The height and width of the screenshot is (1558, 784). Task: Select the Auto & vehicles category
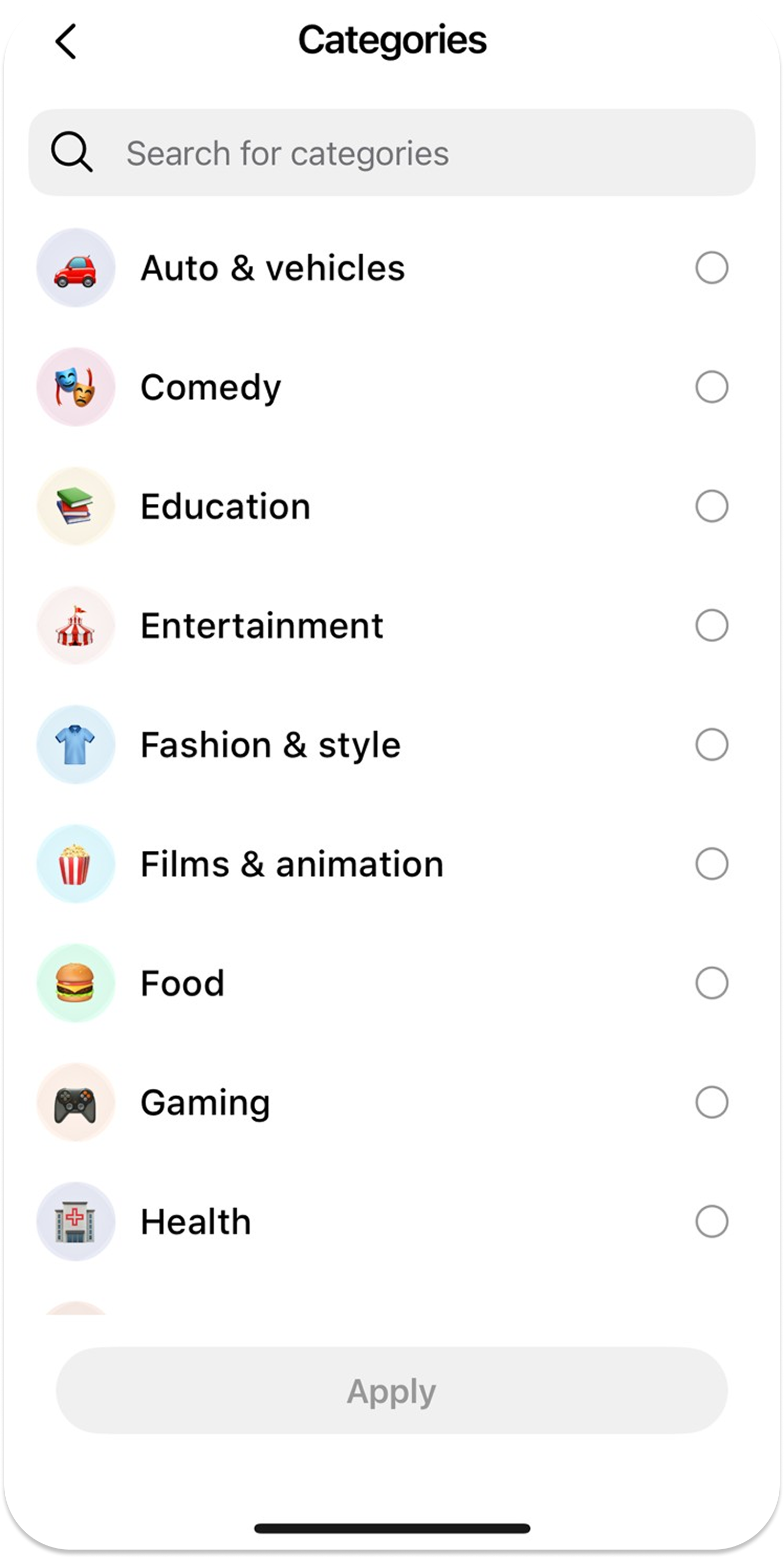tap(391, 268)
